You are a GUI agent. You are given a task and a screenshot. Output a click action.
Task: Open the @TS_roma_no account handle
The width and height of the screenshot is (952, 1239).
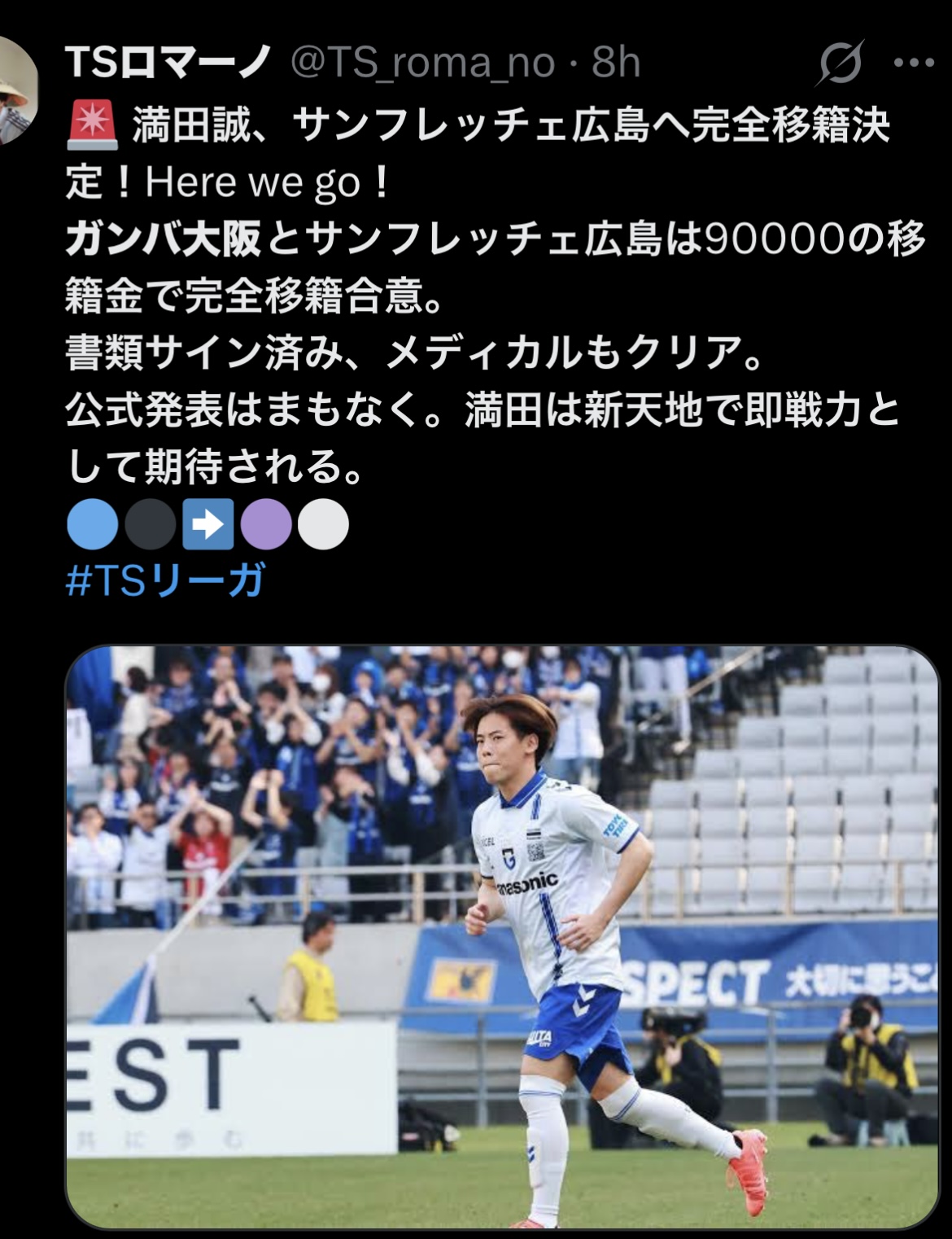pyautogui.click(x=422, y=63)
